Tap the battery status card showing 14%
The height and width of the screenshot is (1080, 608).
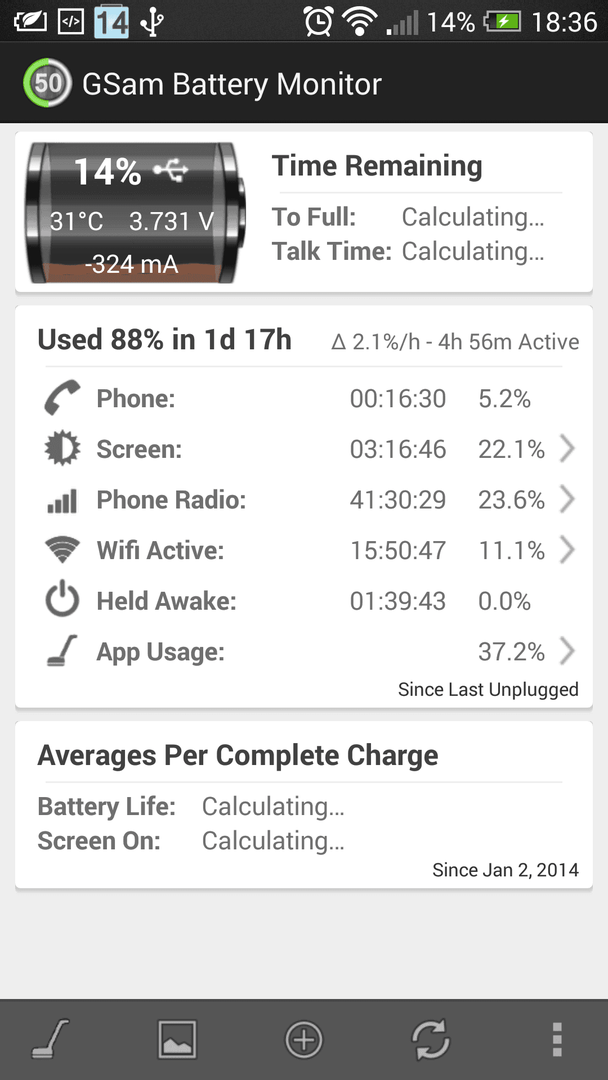click(x=304, y=212)
